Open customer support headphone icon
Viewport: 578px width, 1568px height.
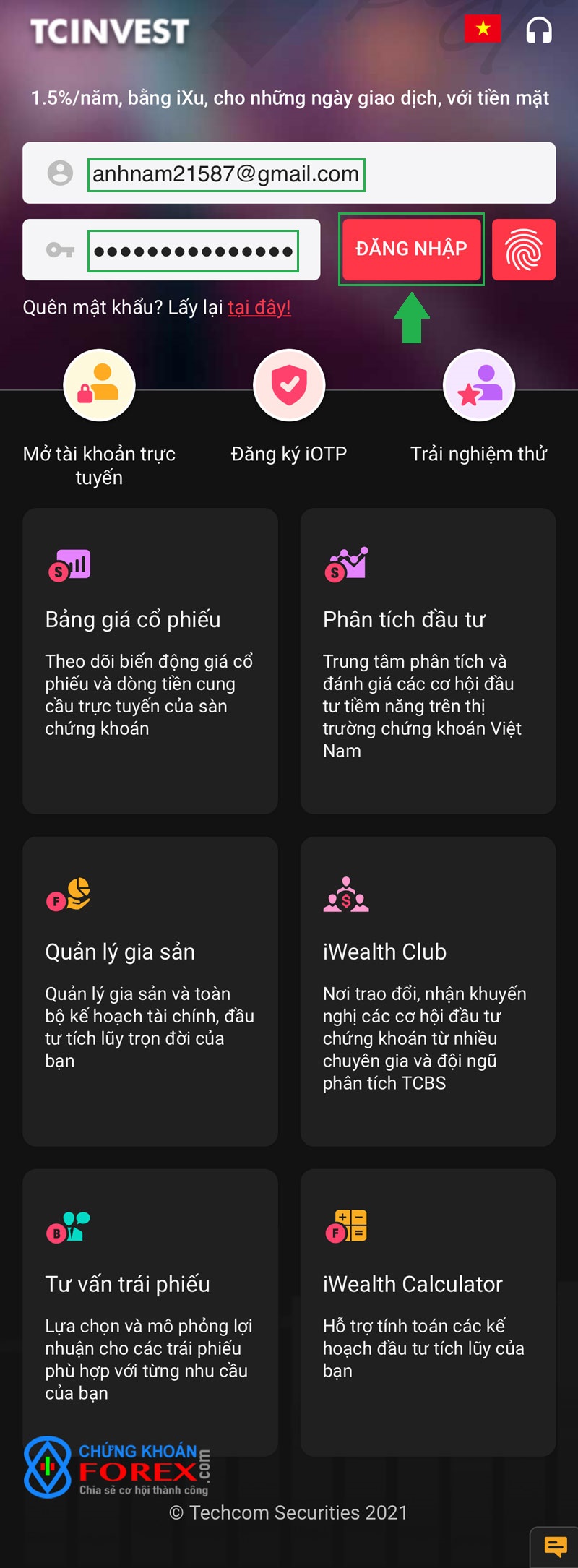[539, 31]
